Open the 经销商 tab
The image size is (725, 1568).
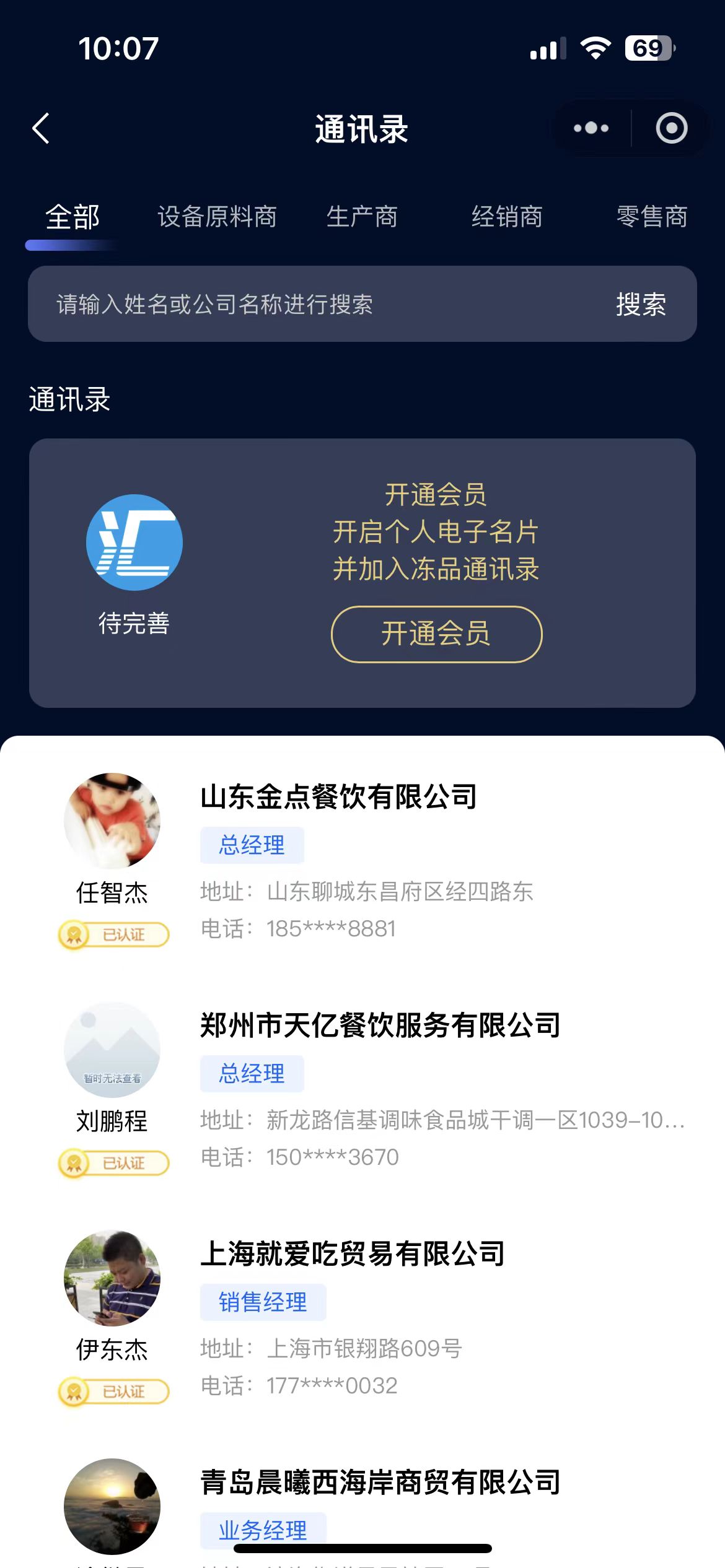[x=507, y=217]
